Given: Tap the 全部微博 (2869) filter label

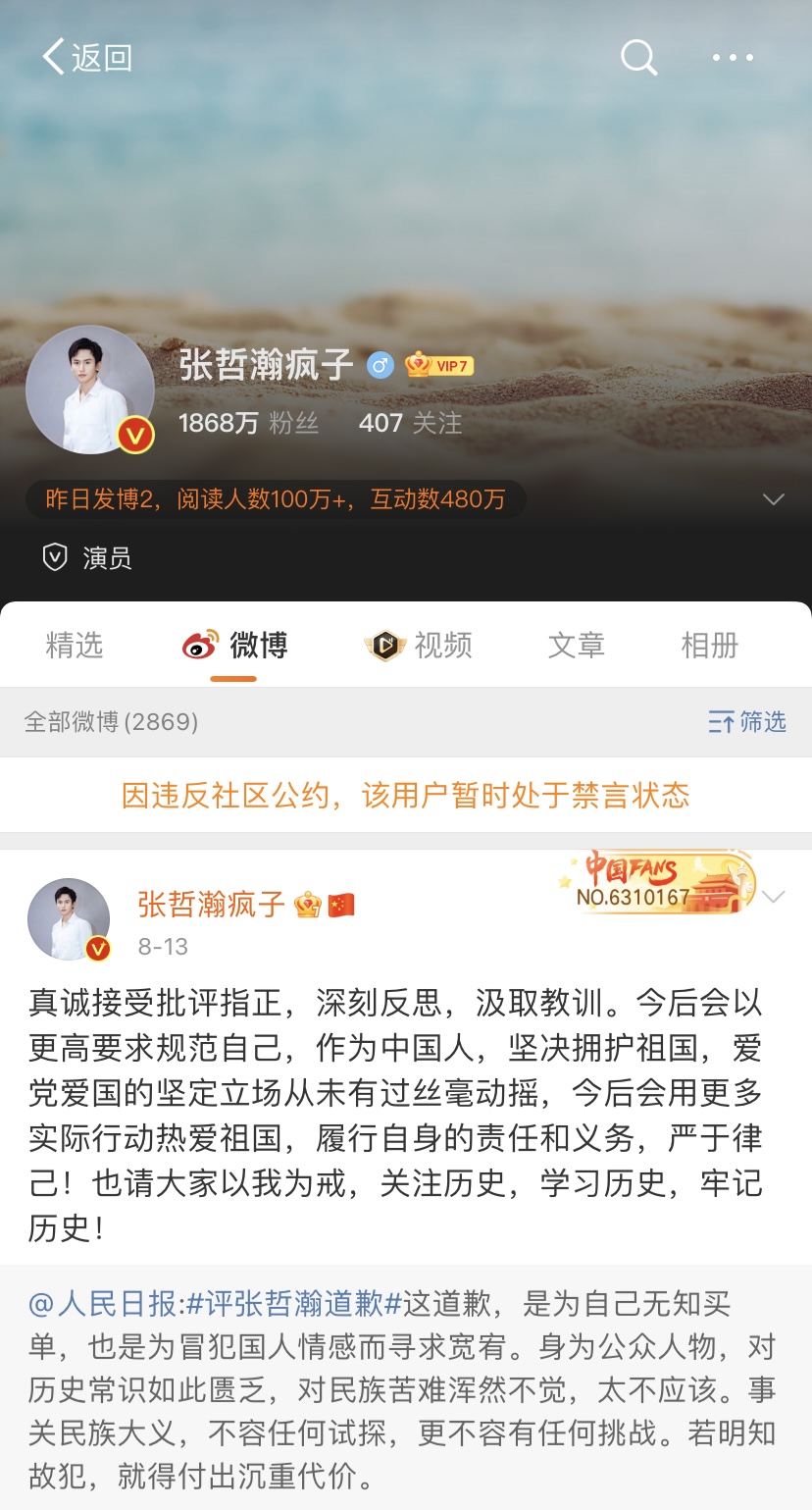Looking at the screenshot, I should 111,722.
